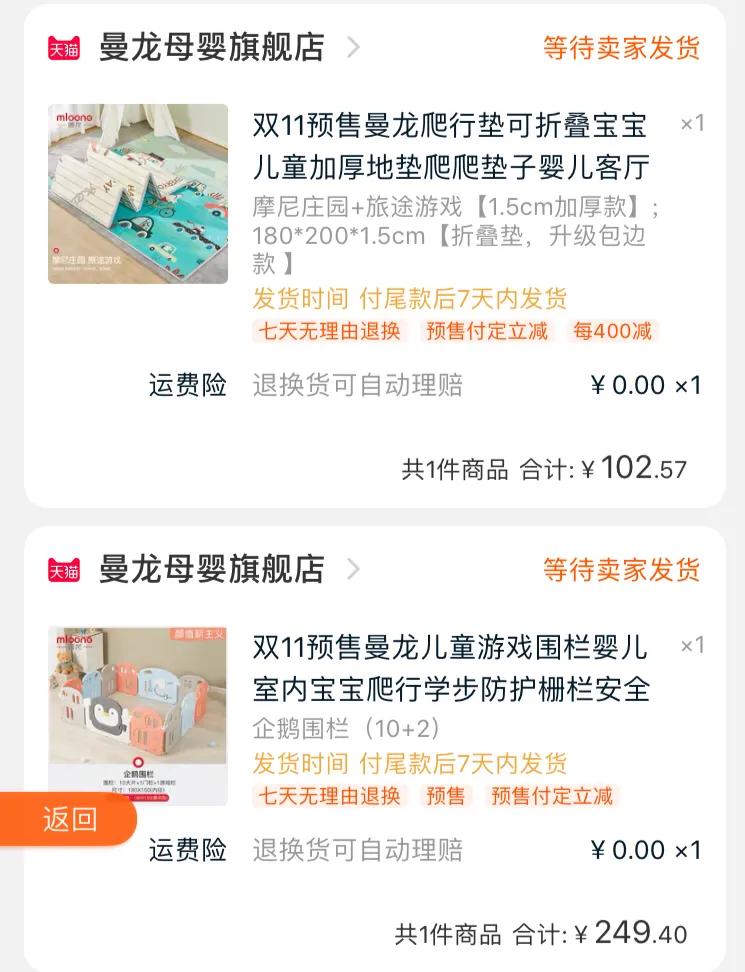The width and height of the screenshot is (745, 972).
Task: Open the 双11预售曼龙儿童游戏围栏 product title
Action: pyautogui.click(x=448, y=672)
